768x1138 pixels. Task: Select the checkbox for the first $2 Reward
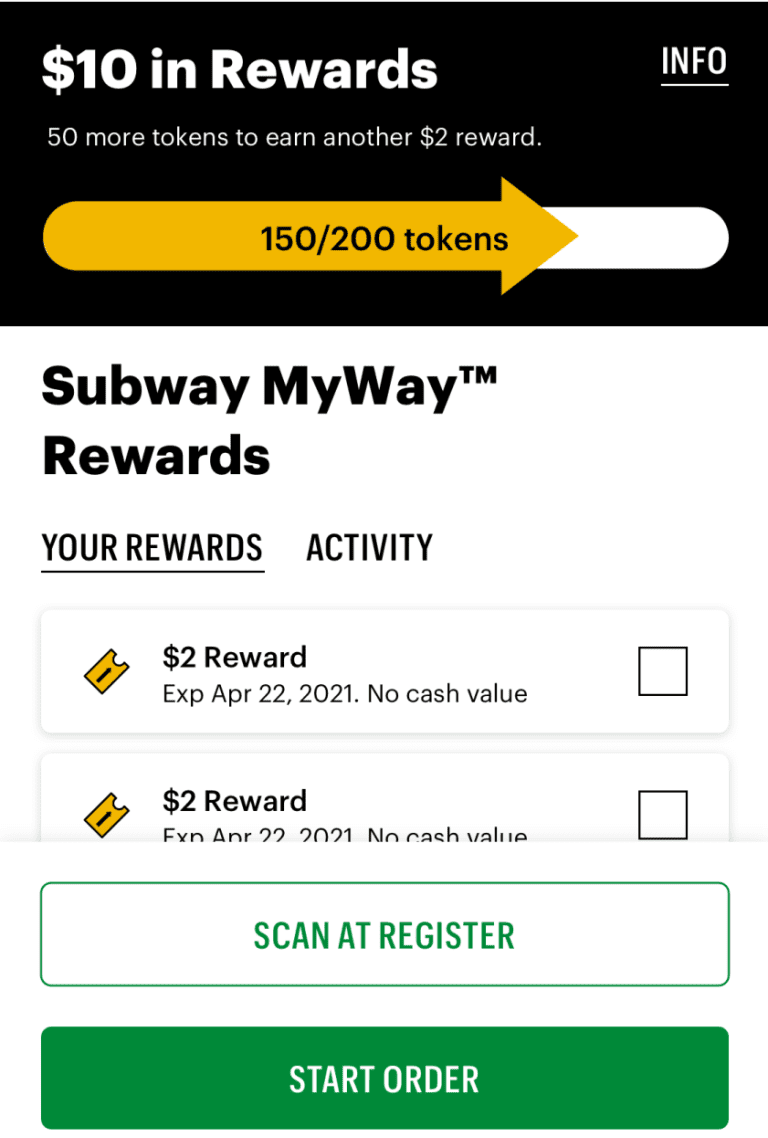pos(663,671)
